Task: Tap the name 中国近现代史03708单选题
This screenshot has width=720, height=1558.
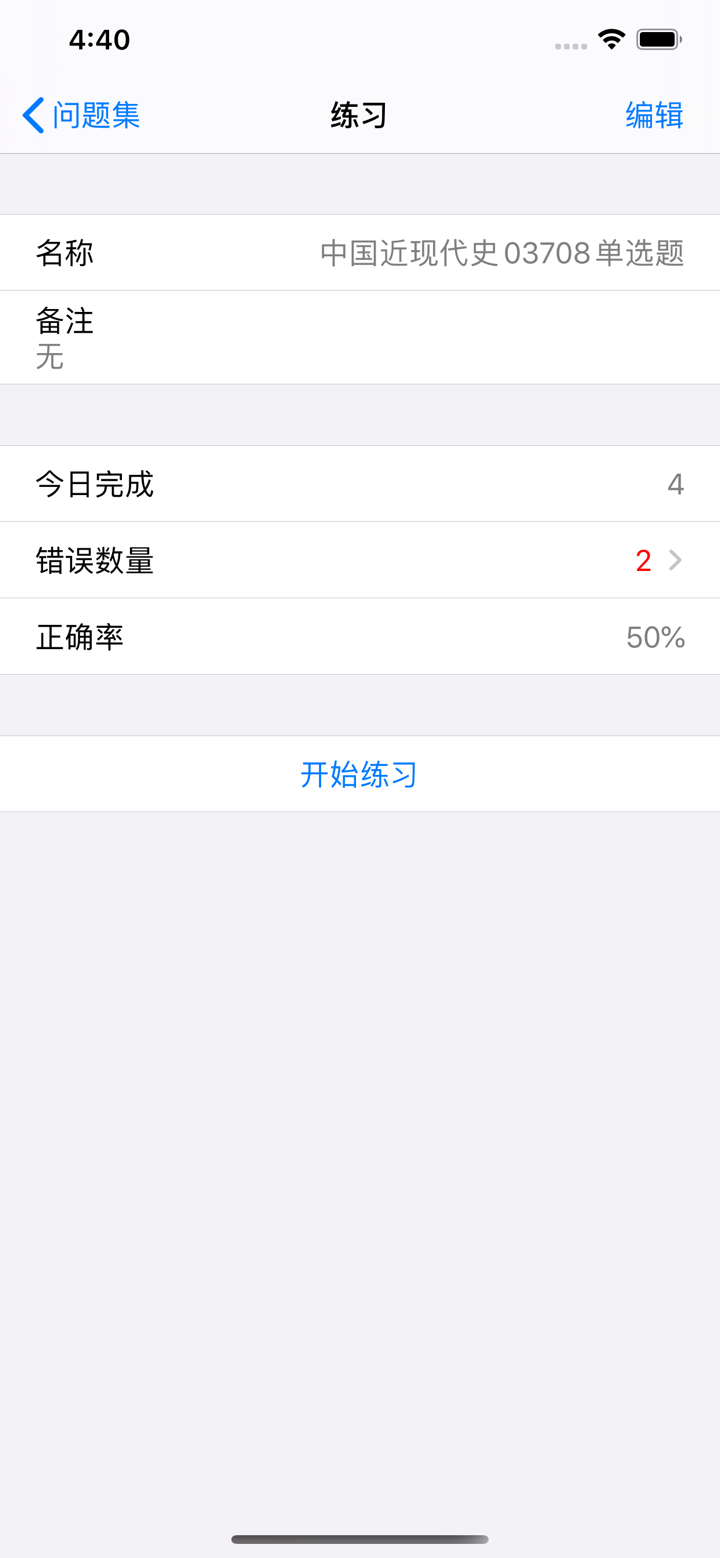Action: (503, 252)
